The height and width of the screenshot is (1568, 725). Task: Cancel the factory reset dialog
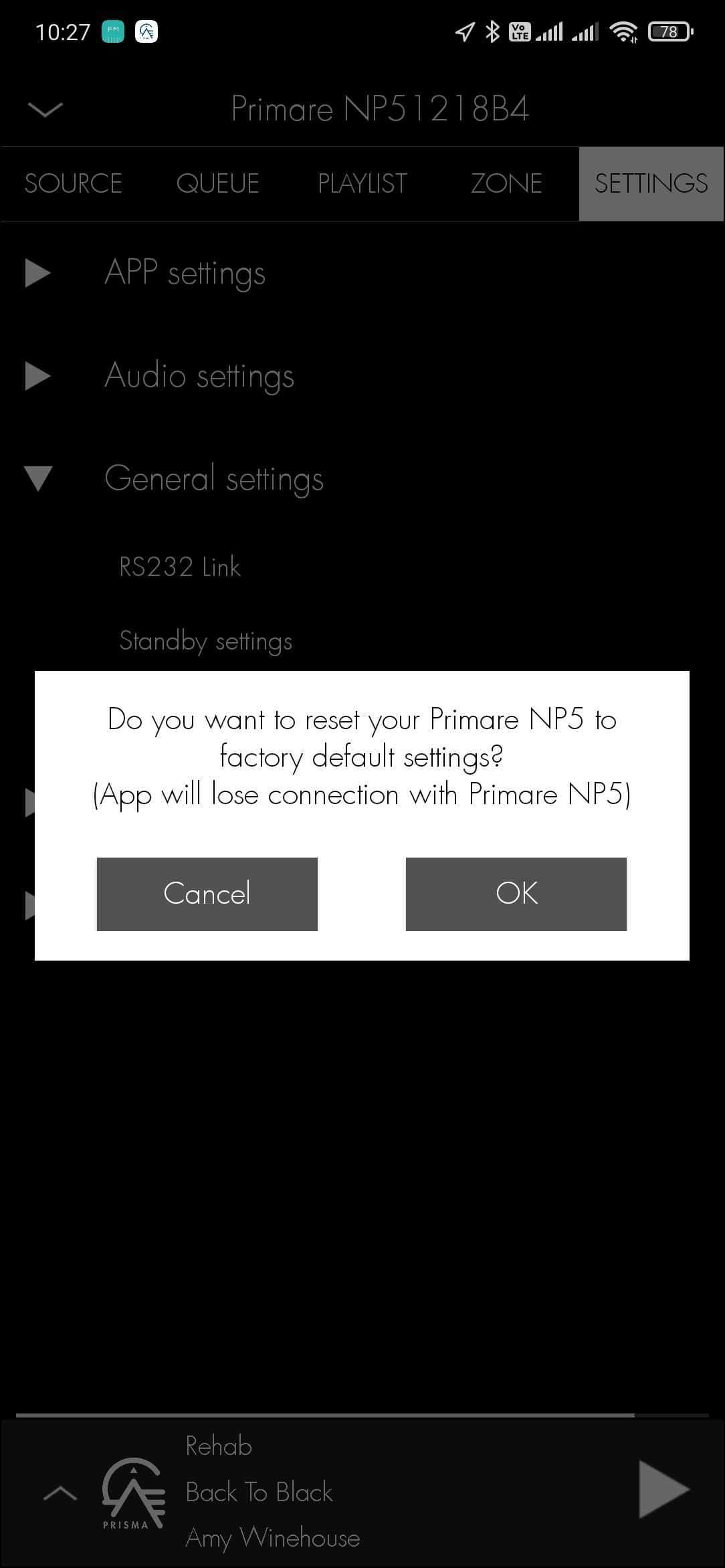point(207,894)
